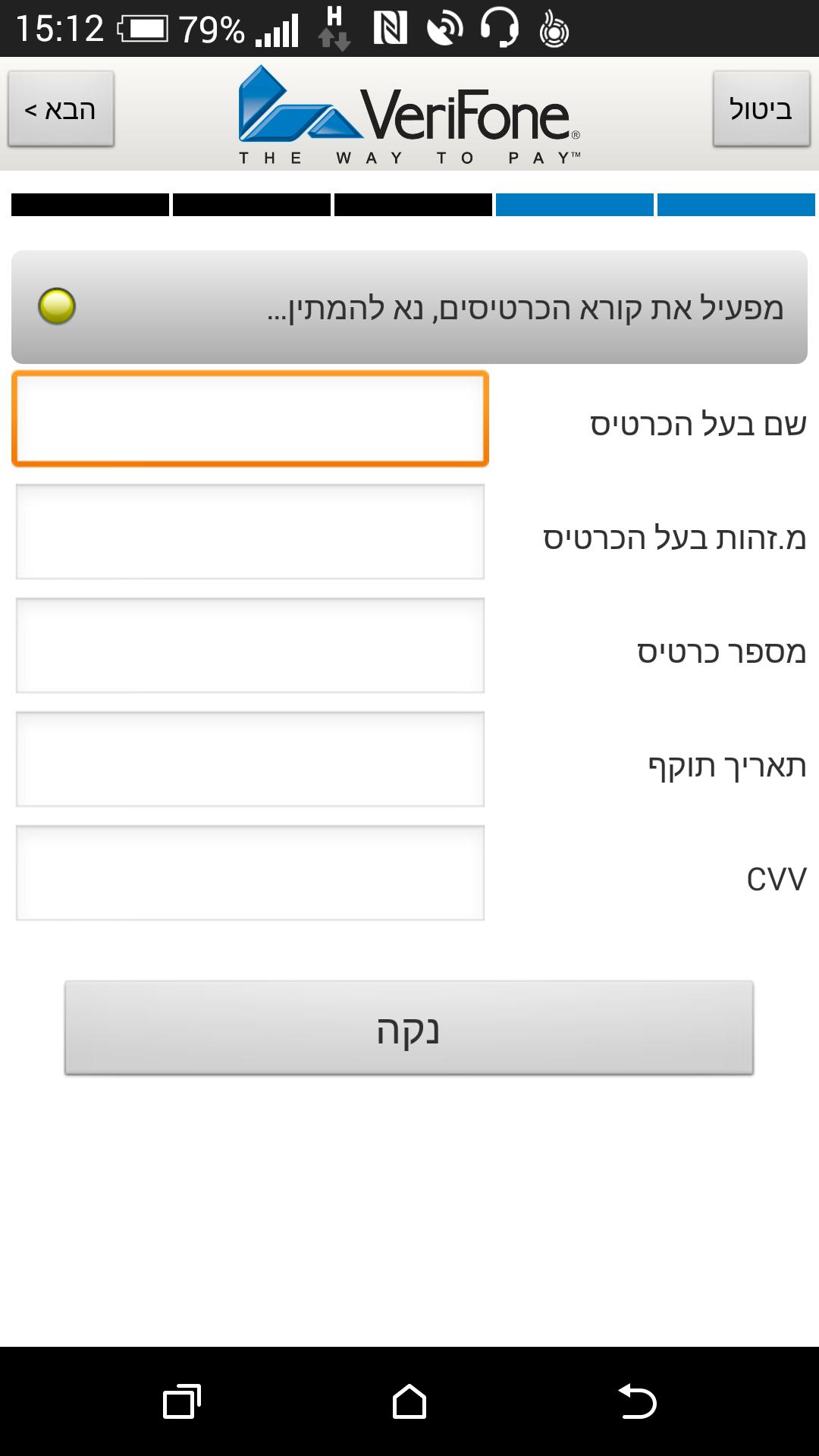Go back using the system back button
This screenshot has height=1456, width=819.
(x=637, y=1401)
